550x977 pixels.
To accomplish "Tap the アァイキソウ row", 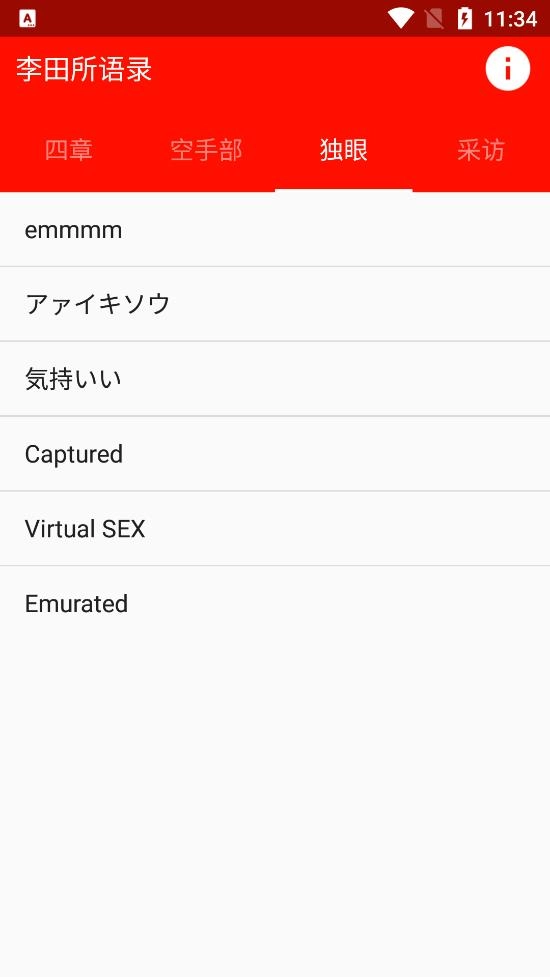I will 275,304.
